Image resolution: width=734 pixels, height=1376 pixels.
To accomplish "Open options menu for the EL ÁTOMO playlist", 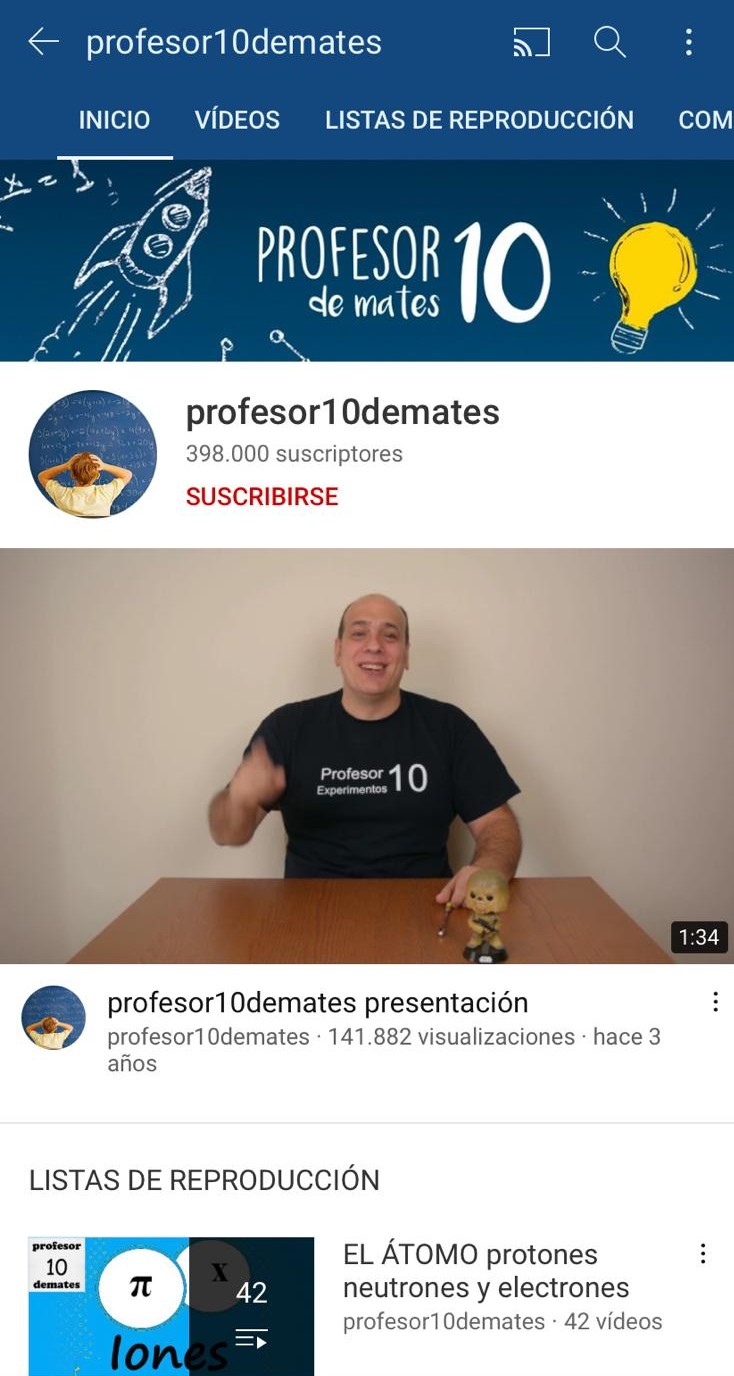I will point(703,1254).
